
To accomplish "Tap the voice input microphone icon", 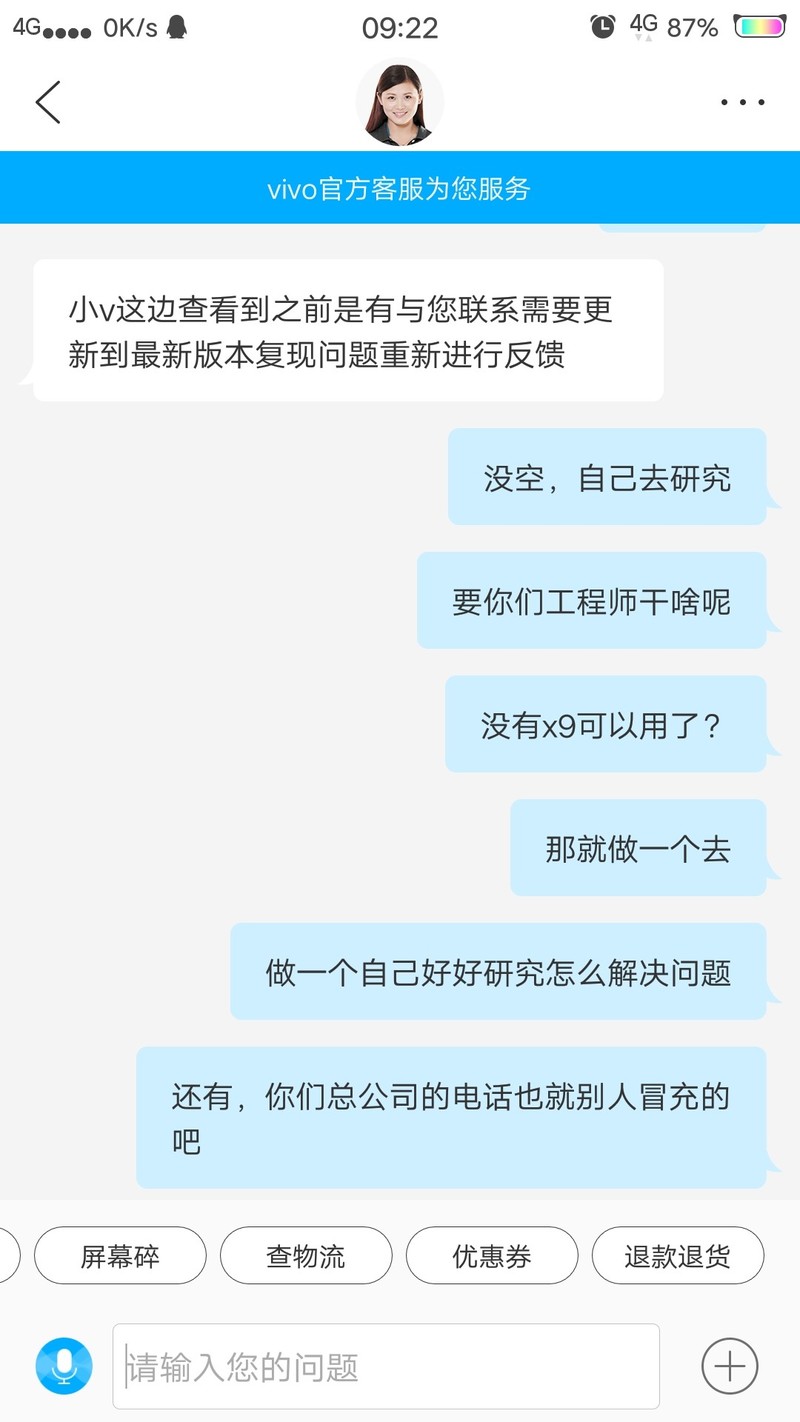I will 62,1365.
